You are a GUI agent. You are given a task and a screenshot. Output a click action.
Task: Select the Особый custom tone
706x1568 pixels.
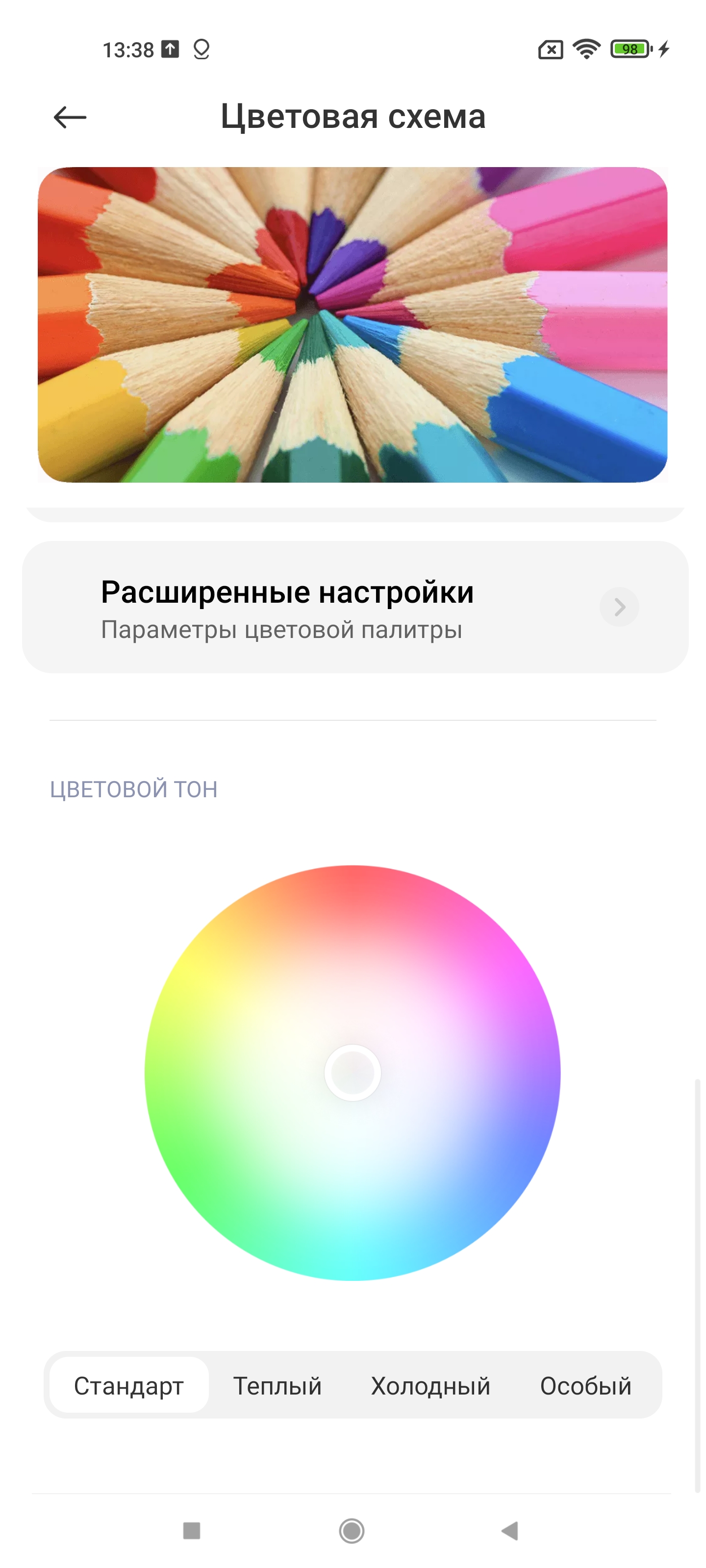[x=585, y=1385]
